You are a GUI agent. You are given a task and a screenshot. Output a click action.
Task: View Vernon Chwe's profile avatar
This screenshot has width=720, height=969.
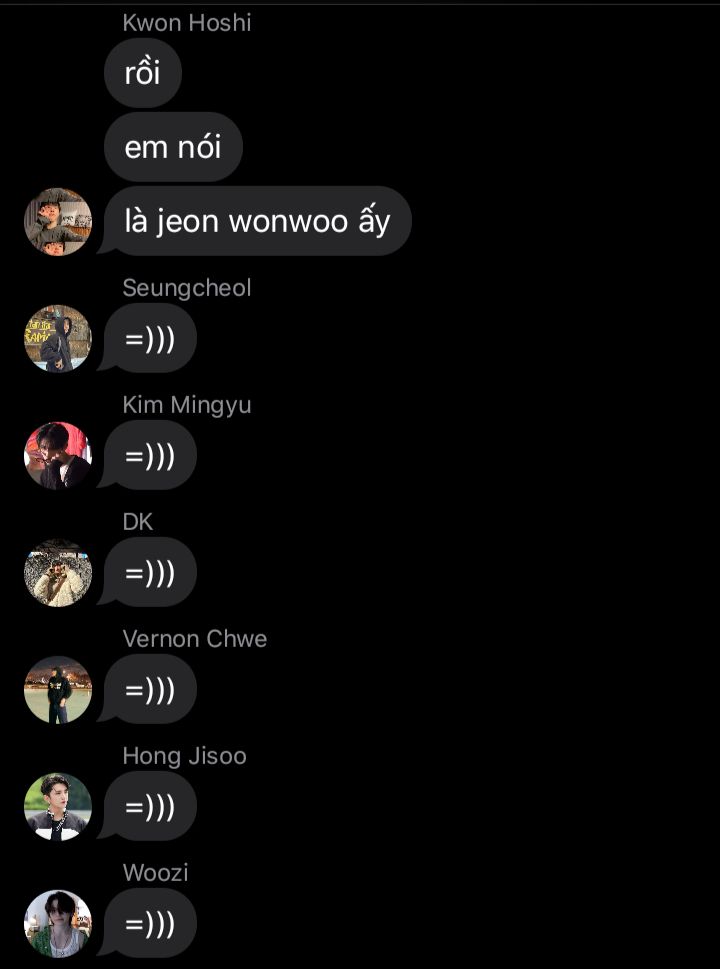[58, 690]
